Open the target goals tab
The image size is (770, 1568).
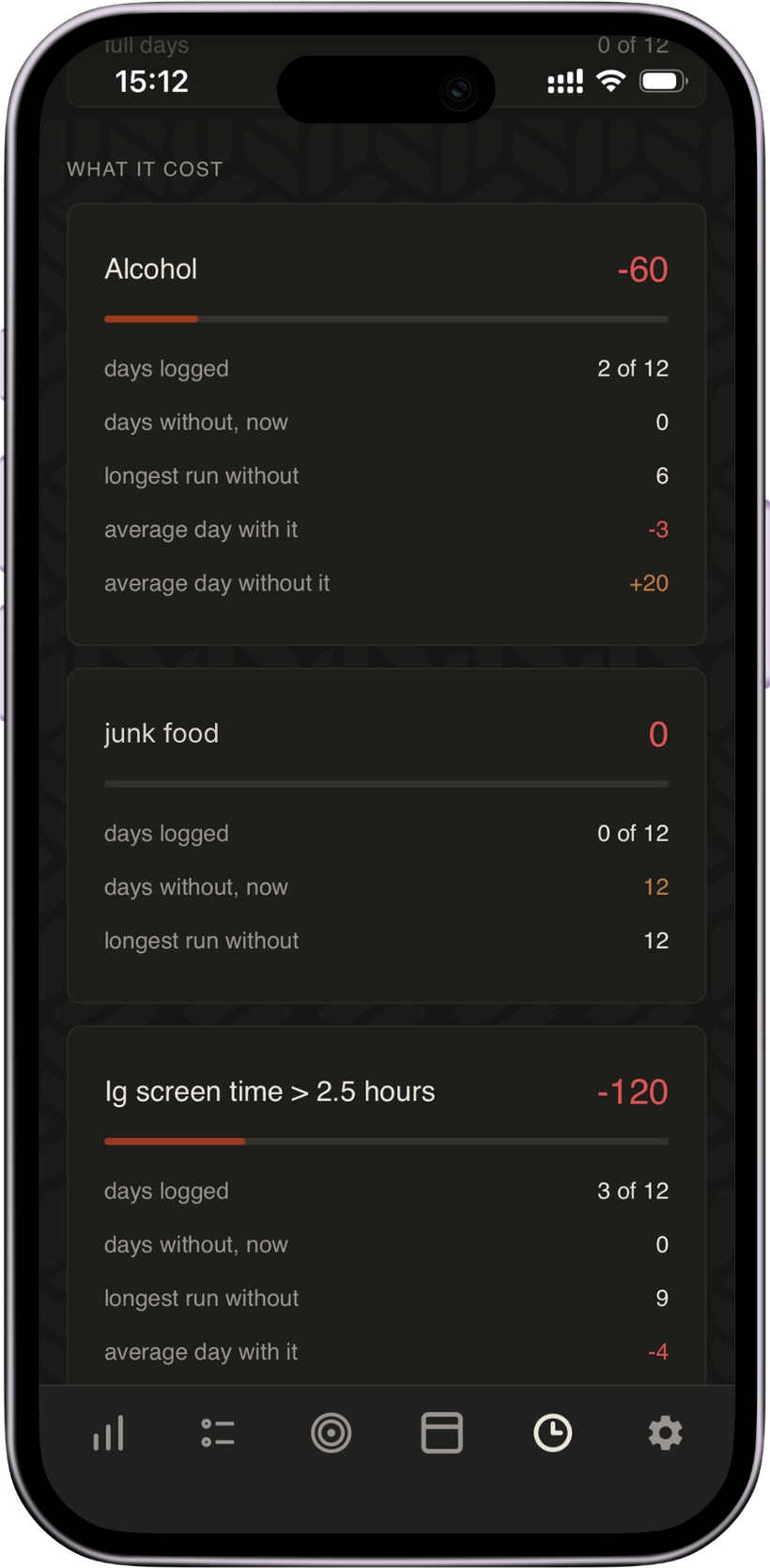pyautogui.click(x=331, y=1434)
